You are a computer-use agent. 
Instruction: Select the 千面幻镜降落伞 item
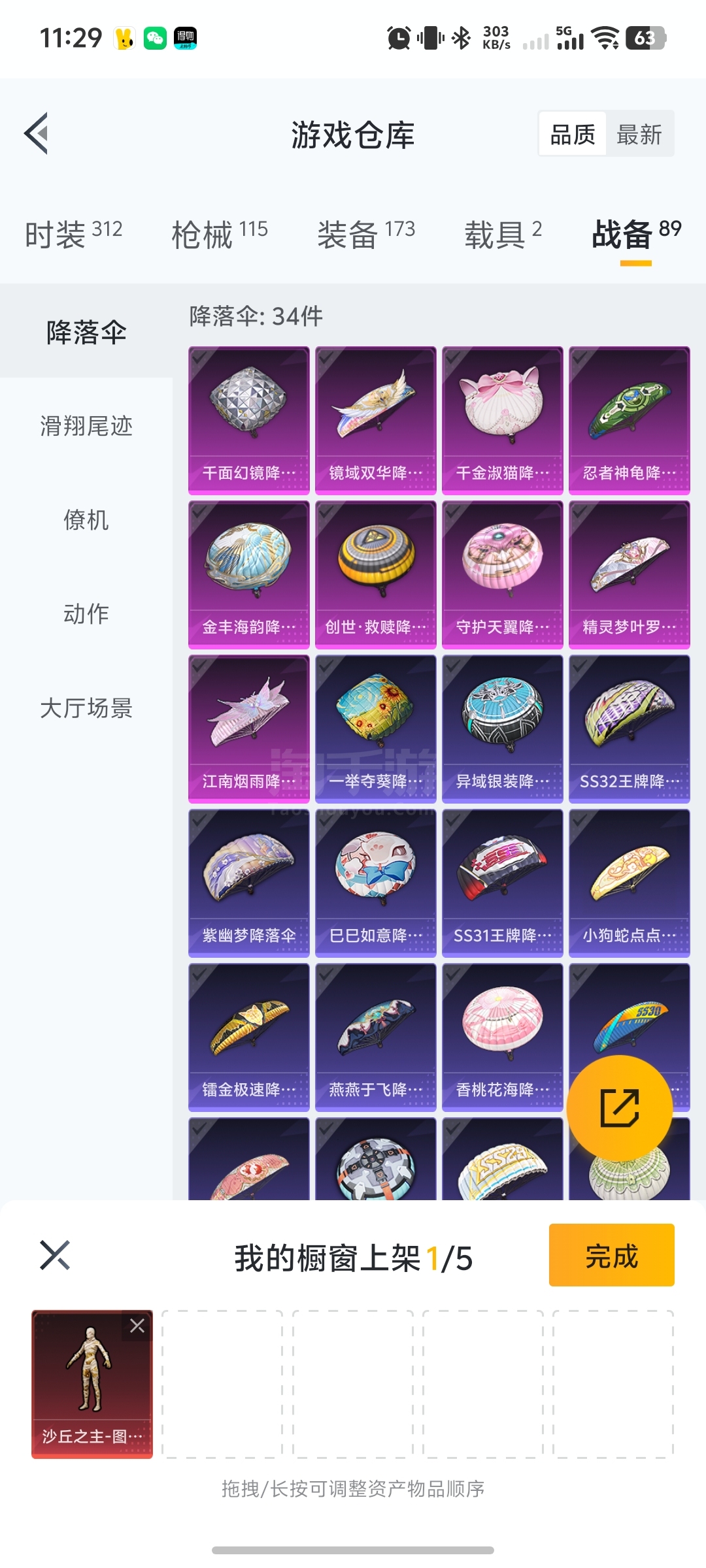click(248, 419)
